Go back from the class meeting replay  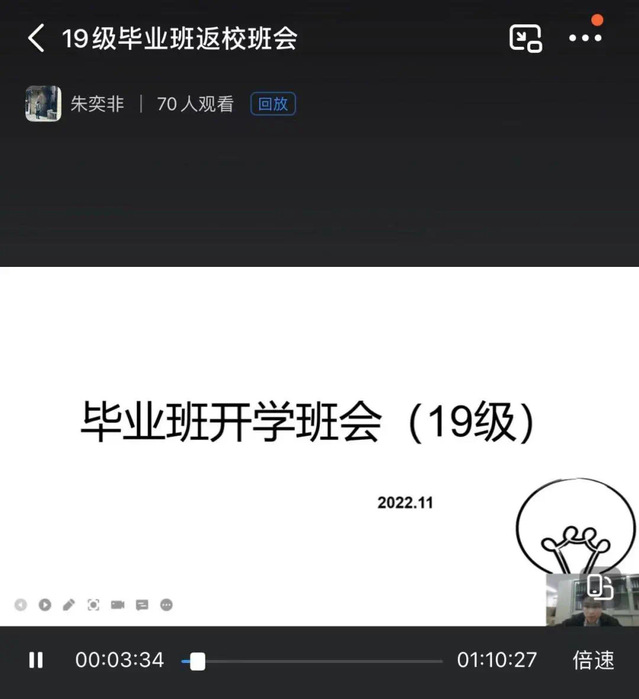[x=36, y=39]
